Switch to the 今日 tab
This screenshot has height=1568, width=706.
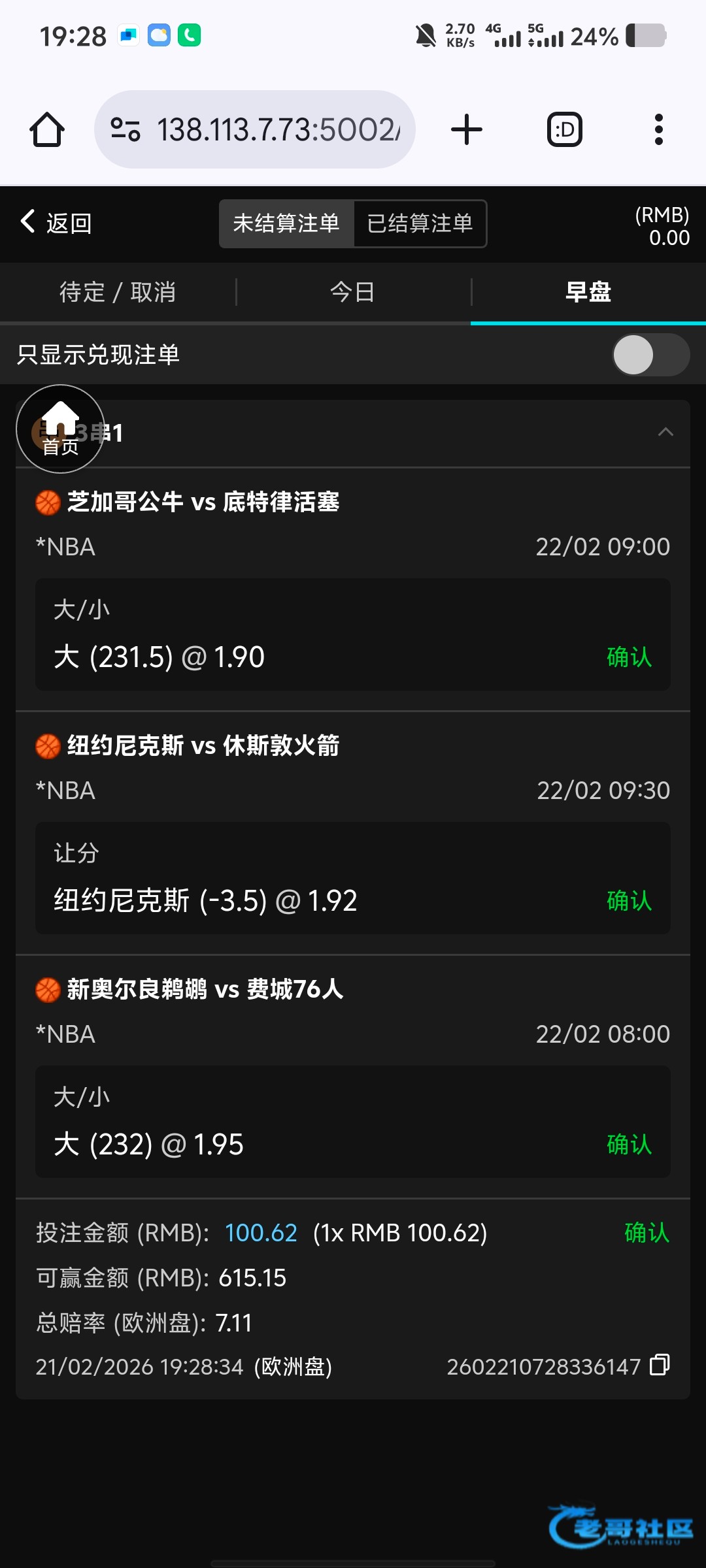pos(352,292)
